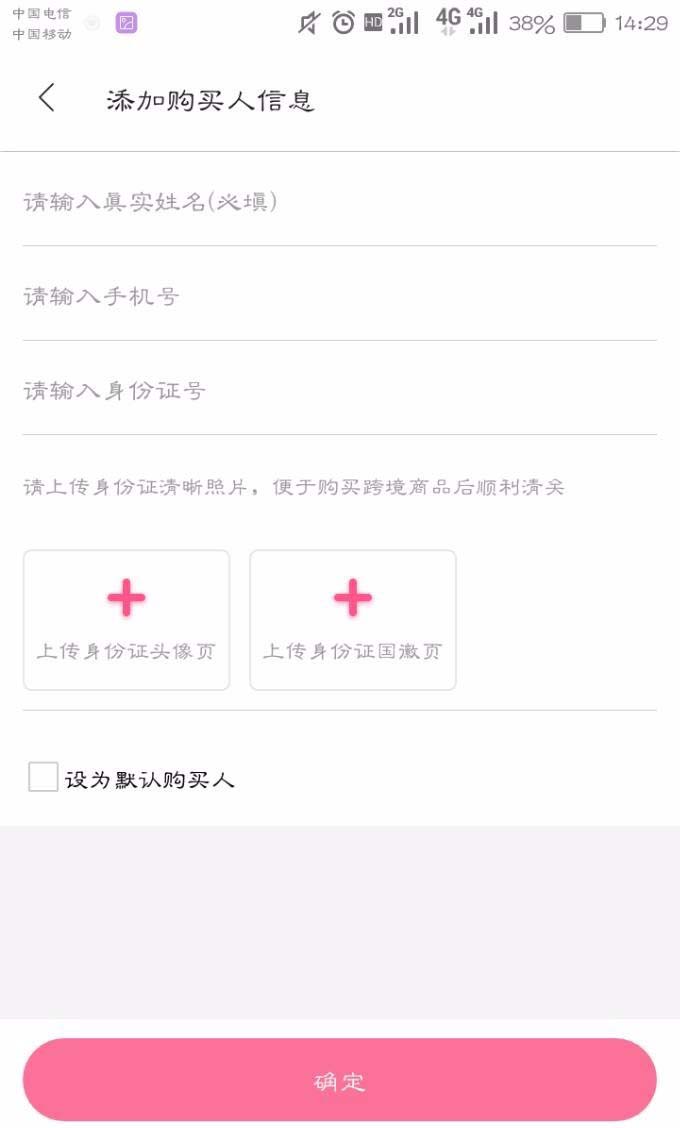This screenshot has height=1128, width=680.
Task: Go back from 添加购买人信息 page
Action: click(46, 98)
